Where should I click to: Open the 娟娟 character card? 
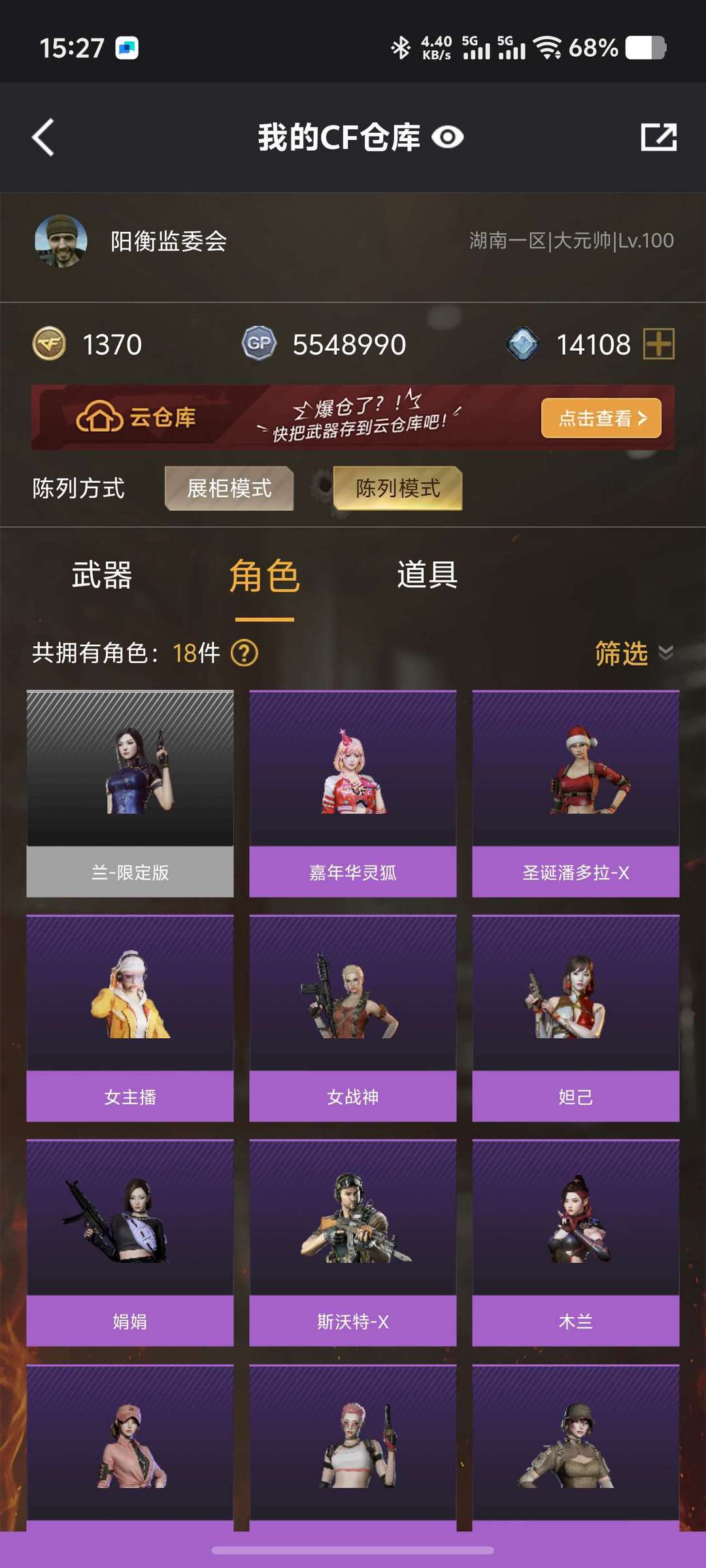130,1243
